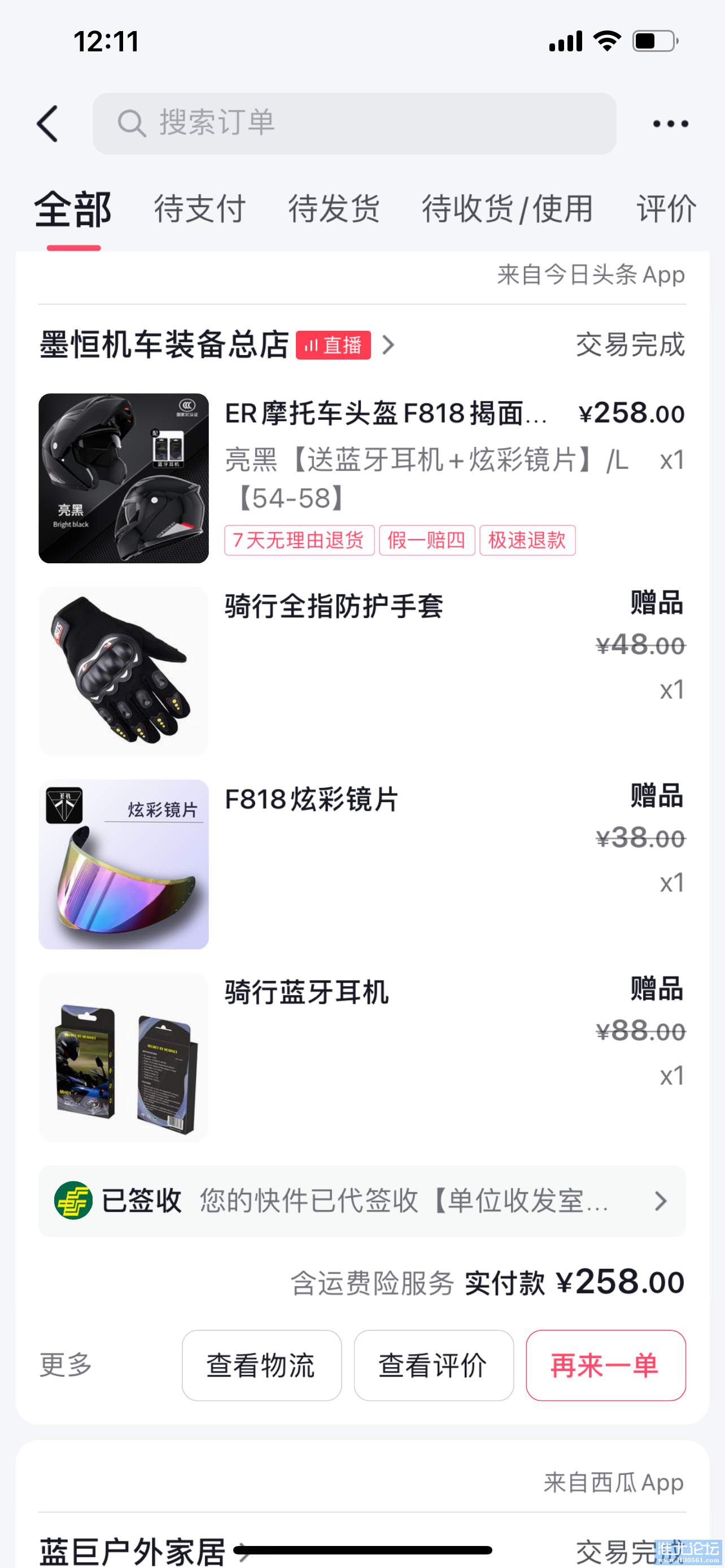Switch to the 待支付 tab

pyautogui.click(x=200, y=209)
